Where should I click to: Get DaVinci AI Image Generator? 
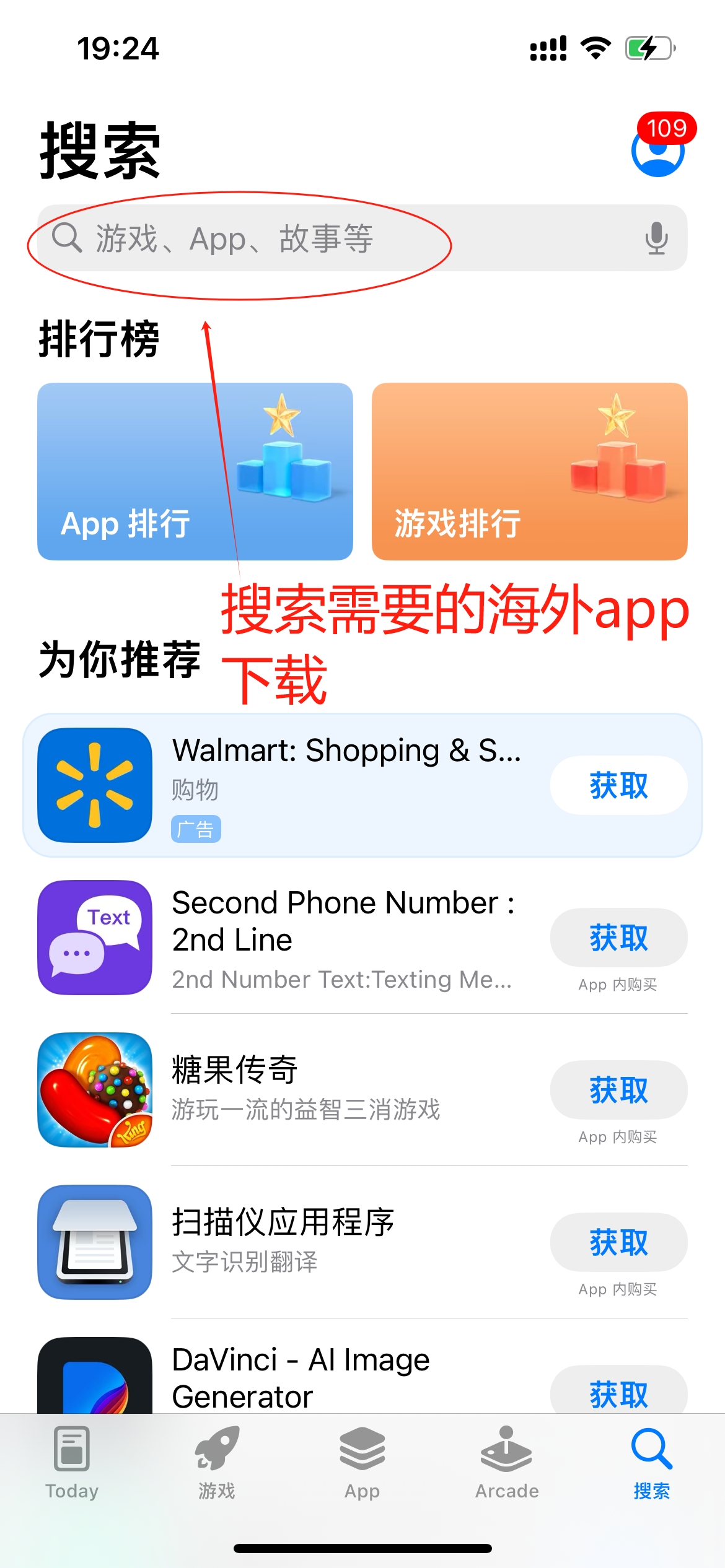(618, 1393)
